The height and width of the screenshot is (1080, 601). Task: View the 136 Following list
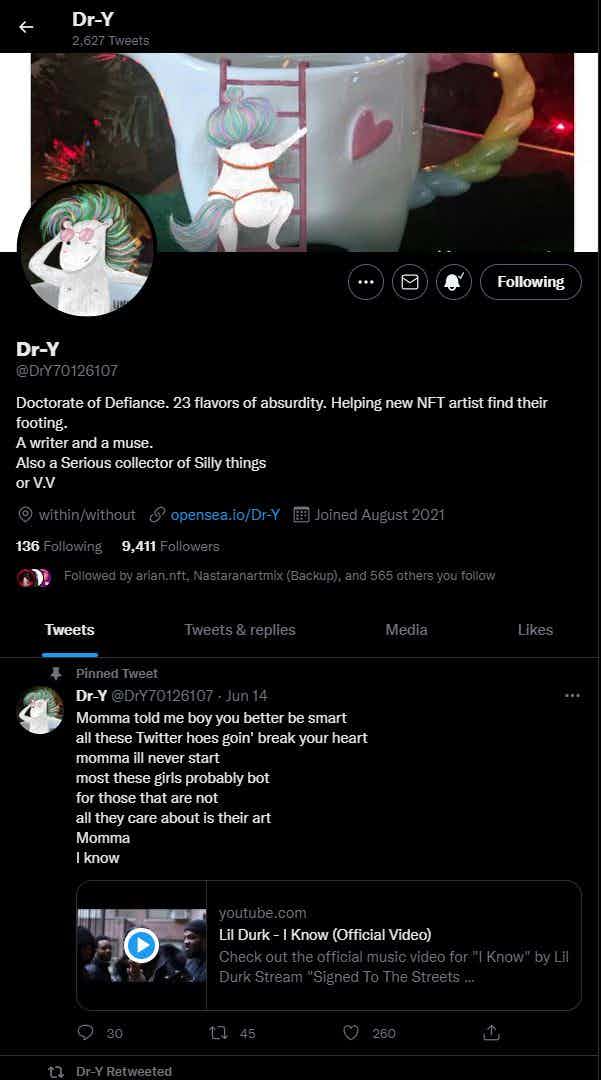(59, 546)
